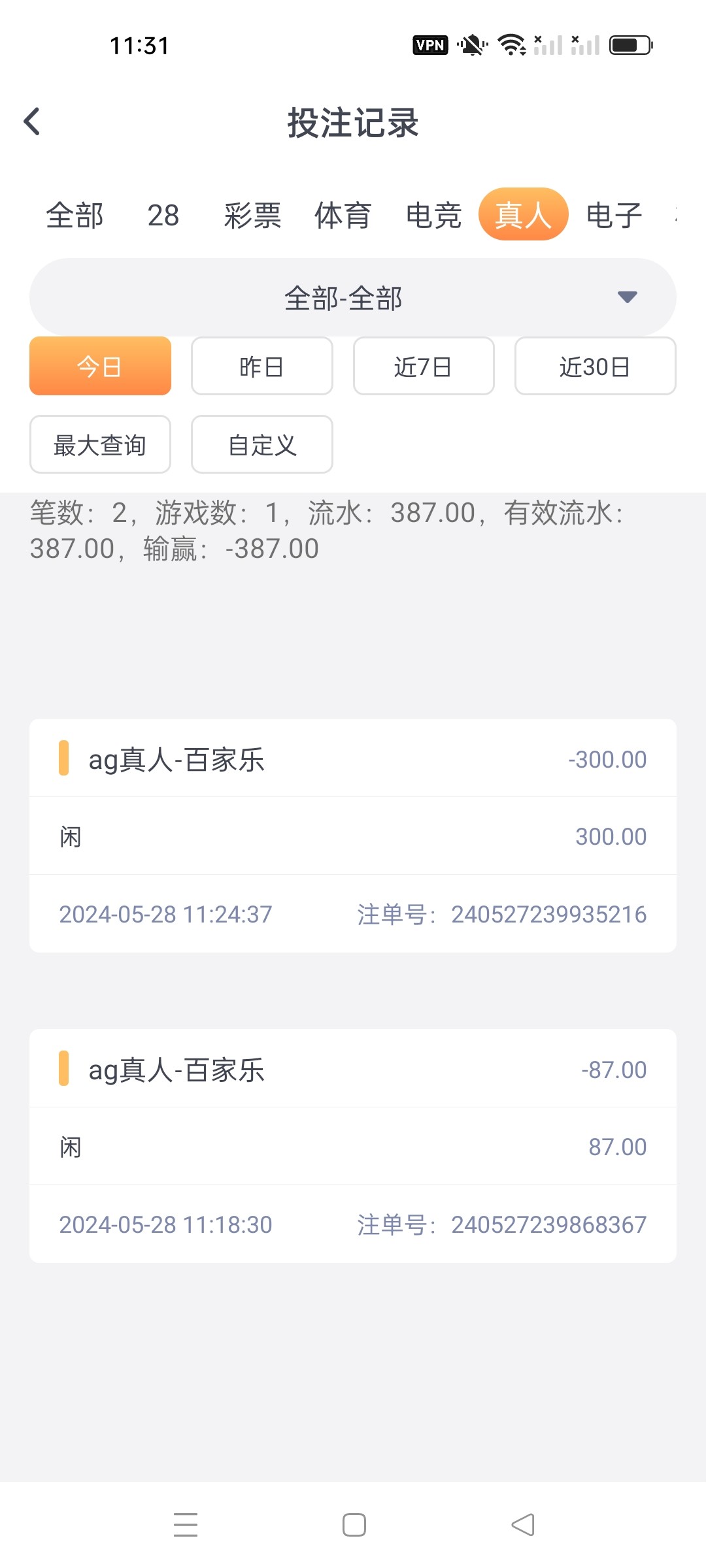Click the VPN status bar icon

pyautogui.click(x=430, y=44)
